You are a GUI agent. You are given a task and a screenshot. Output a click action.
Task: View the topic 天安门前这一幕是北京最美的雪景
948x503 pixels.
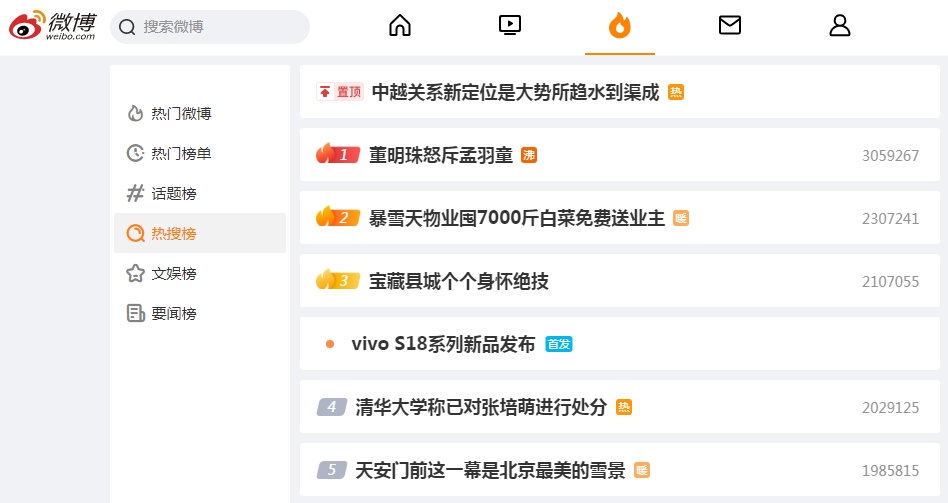coord(490,470)
